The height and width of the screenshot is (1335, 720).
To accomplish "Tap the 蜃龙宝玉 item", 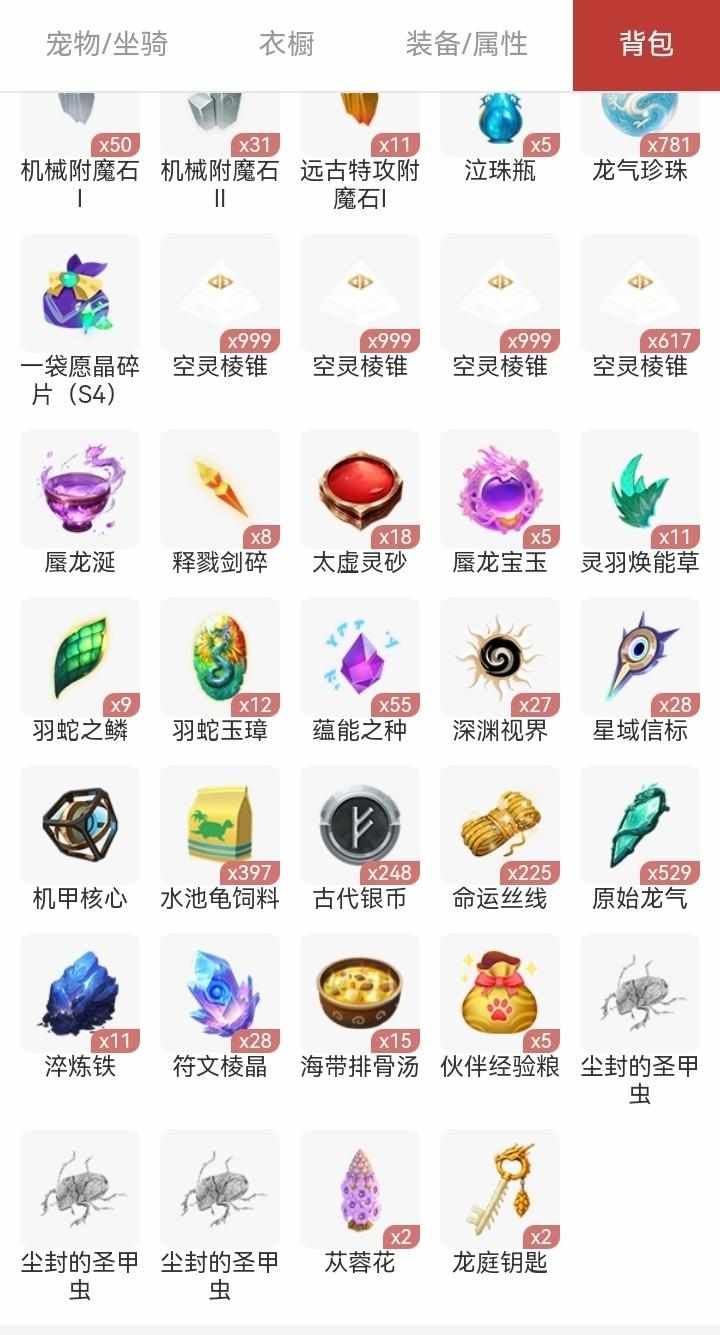I will pos(500,490).
